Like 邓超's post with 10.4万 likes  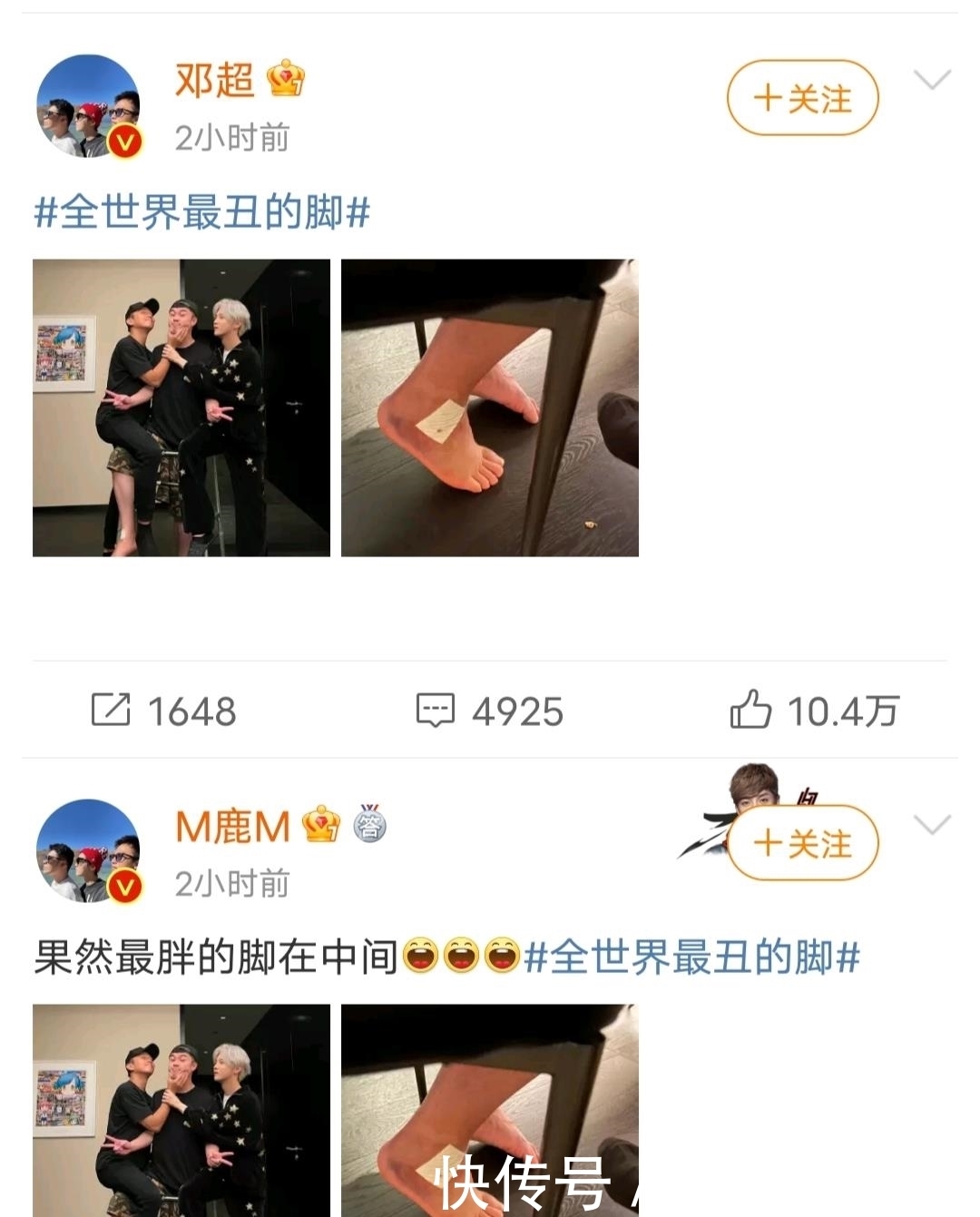[x=814, y=711]
